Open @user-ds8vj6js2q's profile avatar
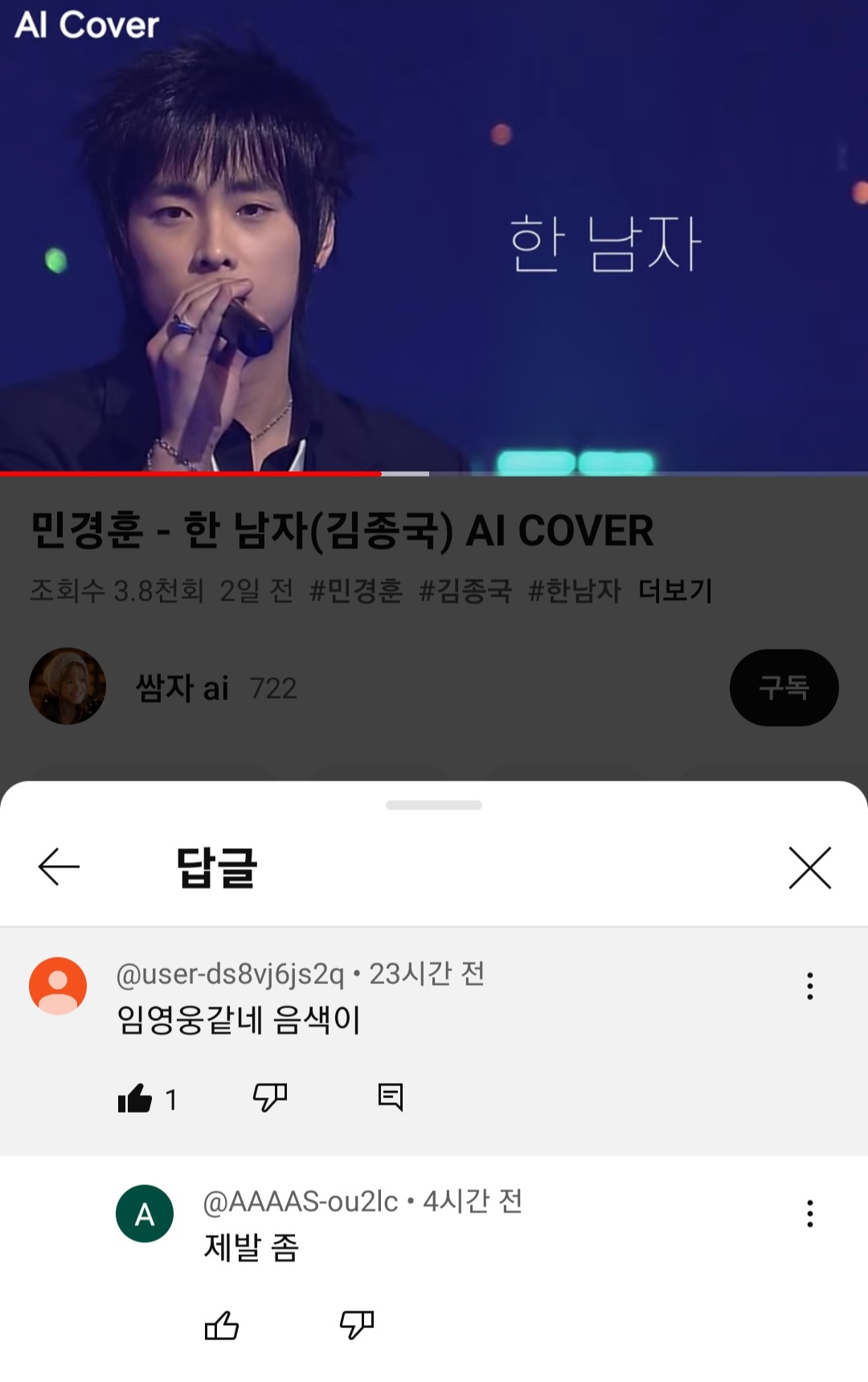 point(58,986)
